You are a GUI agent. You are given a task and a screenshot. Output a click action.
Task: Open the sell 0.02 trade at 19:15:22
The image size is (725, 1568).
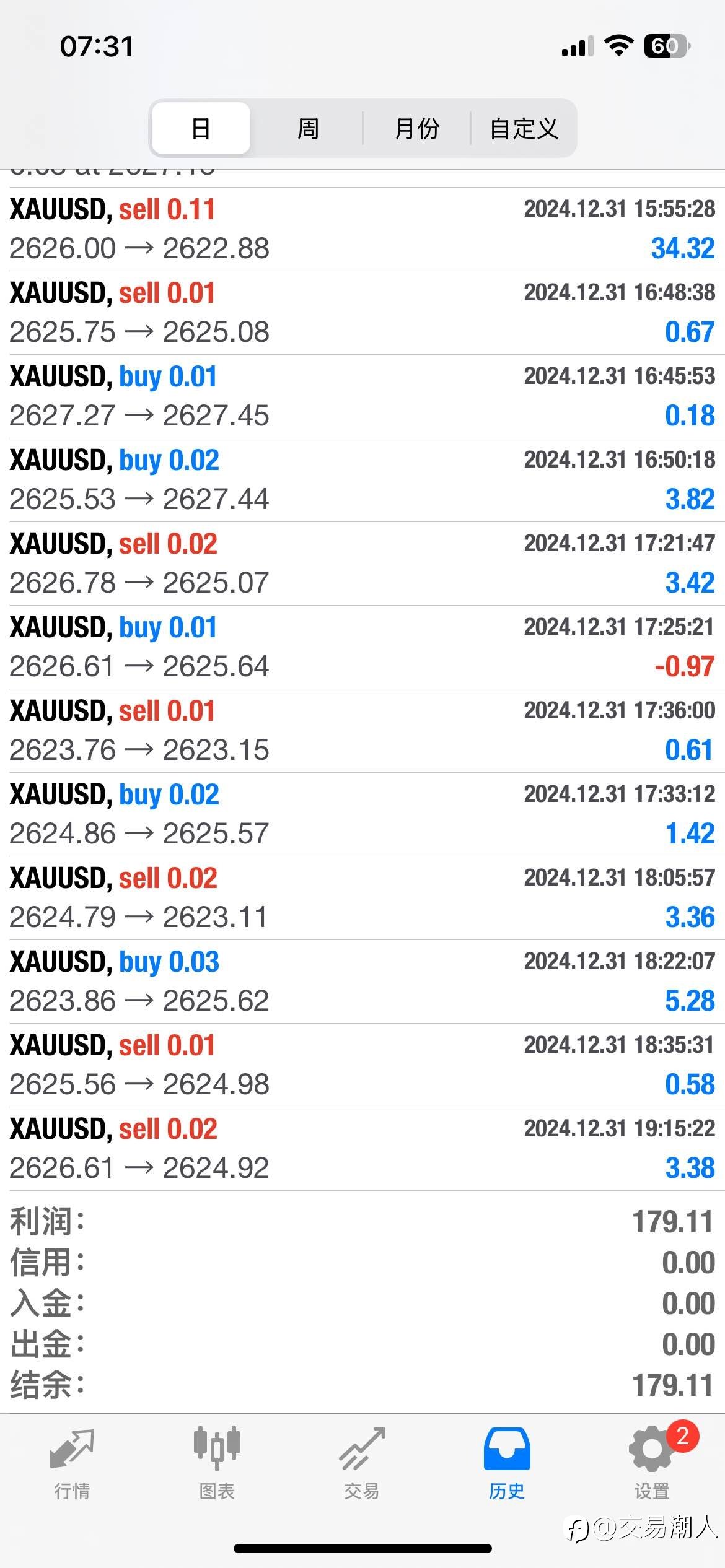362,1149
